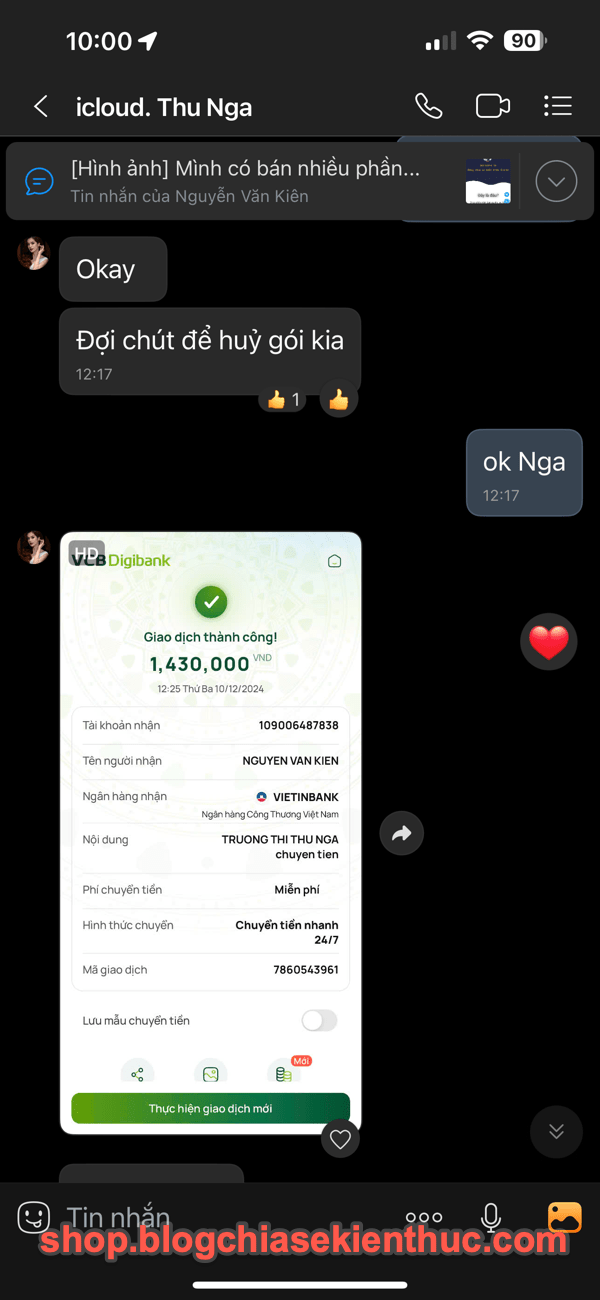Start a voice call with Thu Nga
This screenshot has height=1300, width=600.
click(428, 106)
